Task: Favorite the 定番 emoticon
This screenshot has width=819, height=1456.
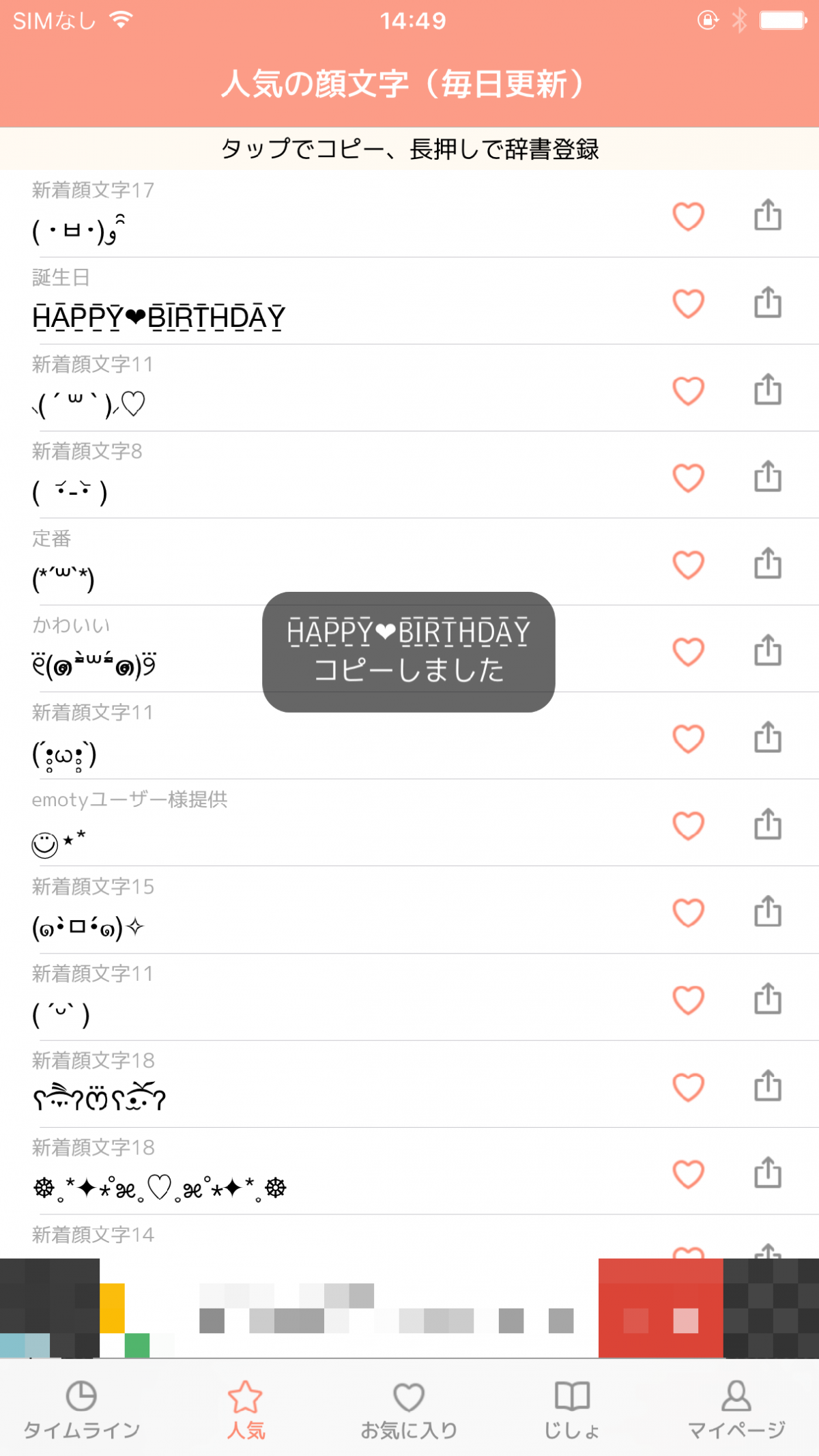Action: tap(688, 565)
